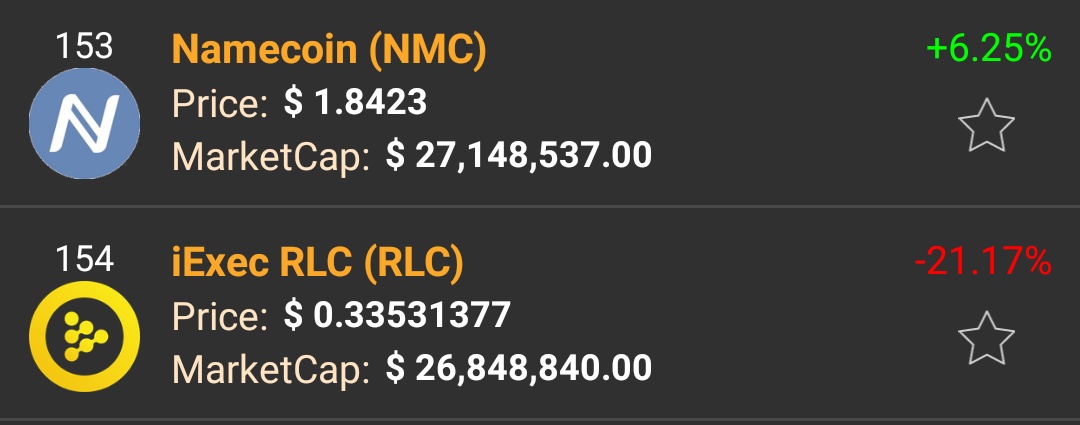The height and width of the screenshot is (425, 1080).
Task: Star iExec RLC as a favorite
Action: (x=986, y=337)
